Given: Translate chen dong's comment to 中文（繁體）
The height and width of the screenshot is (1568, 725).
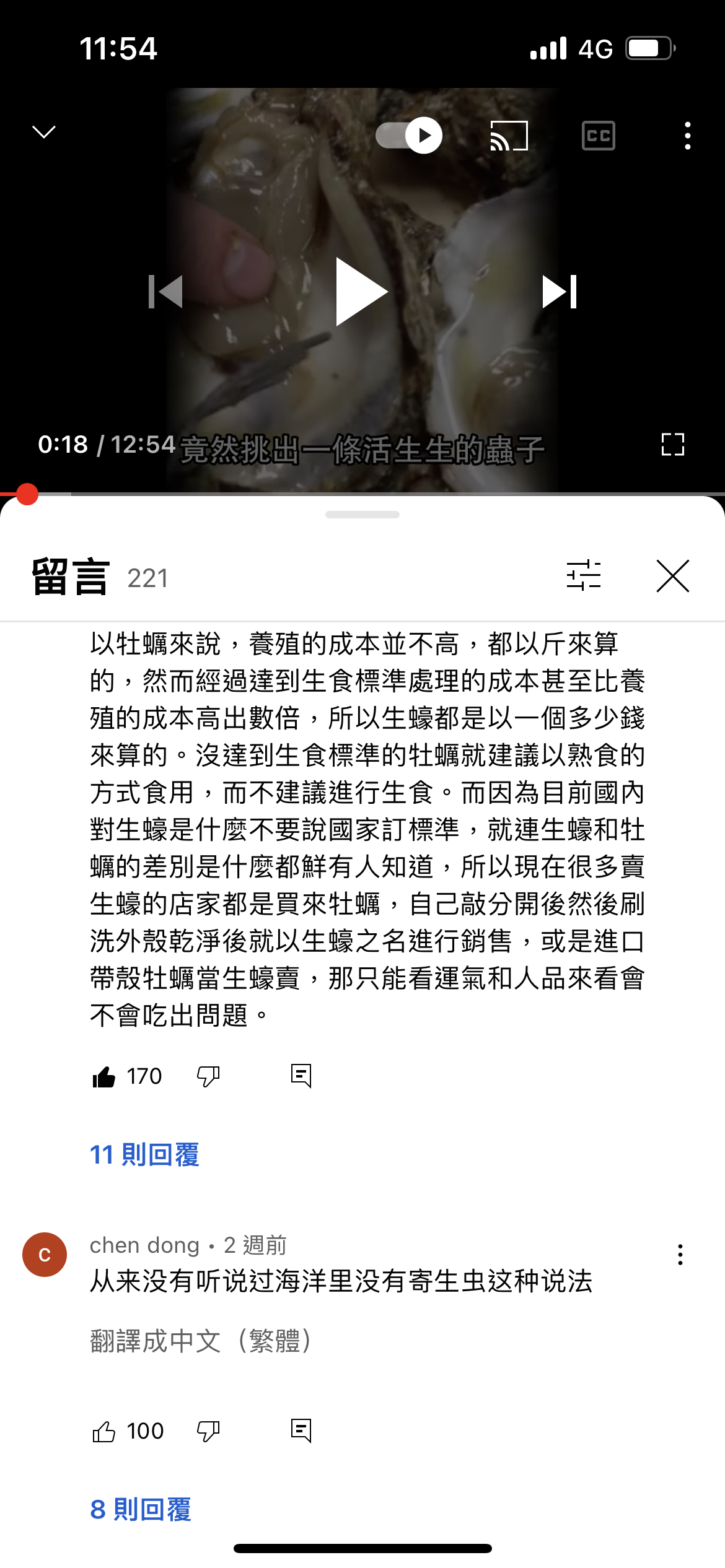Looking at the screenshot, I should point(200,1341).
